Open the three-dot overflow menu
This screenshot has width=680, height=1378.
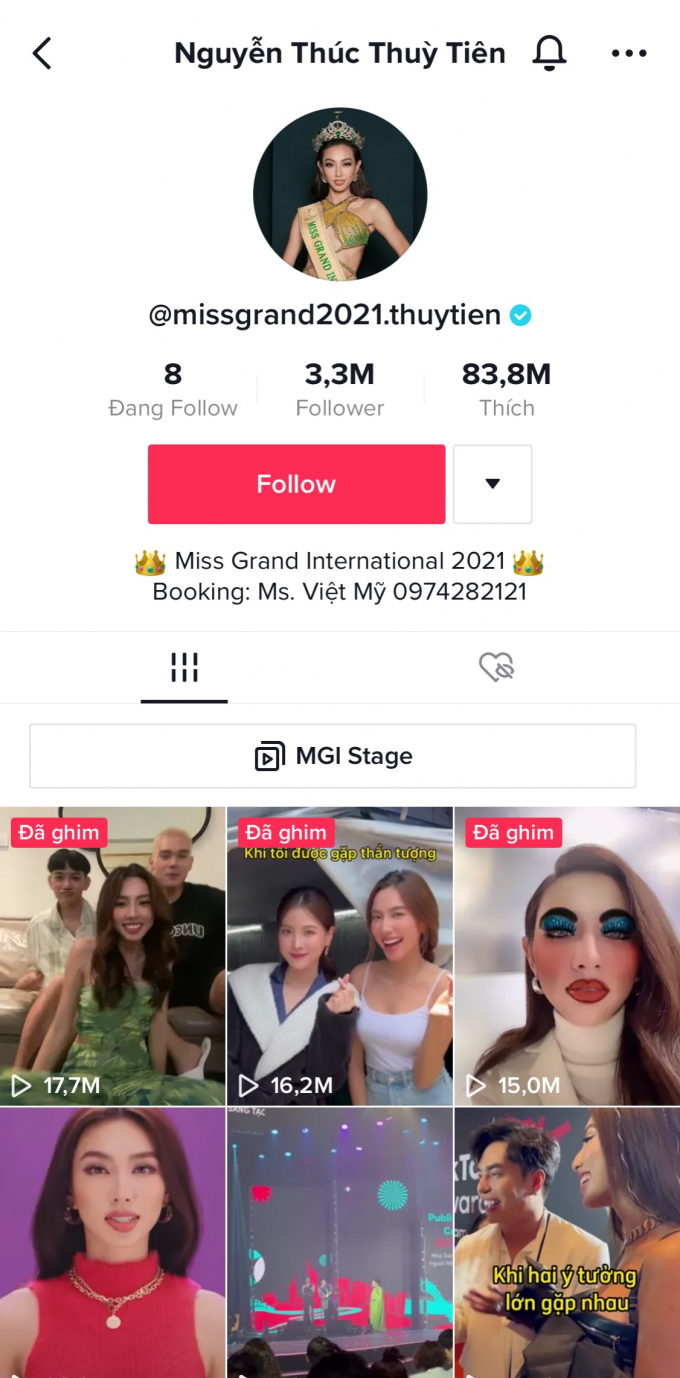click(x=629, y=53)
